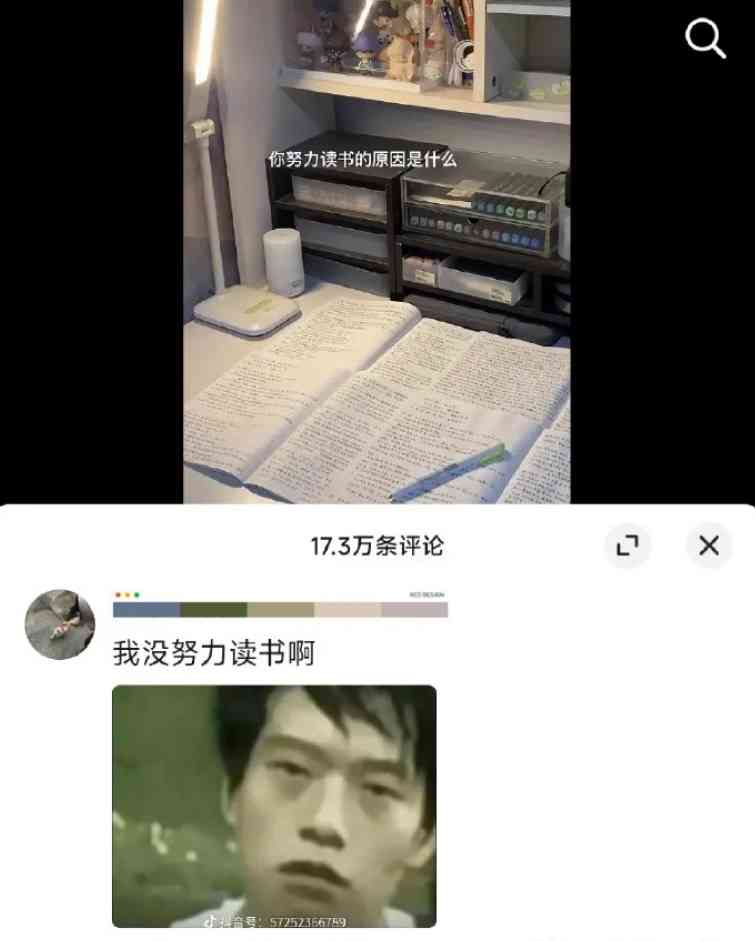The image size is (755, 941).
Task: Open the search magnifier icon
Action: pos(705,39)
